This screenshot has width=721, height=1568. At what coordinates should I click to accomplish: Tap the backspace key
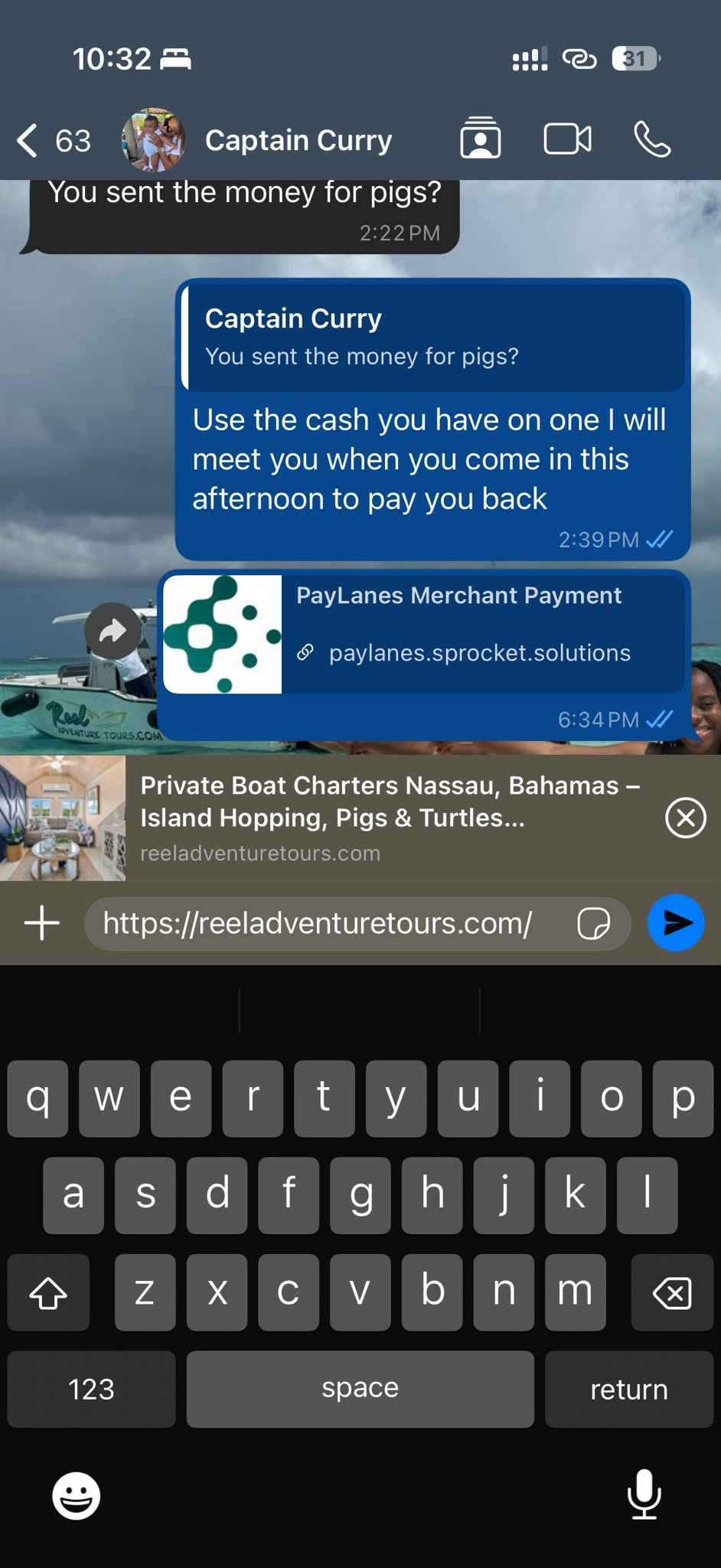pyautogui.click(x=672, y=1292)
